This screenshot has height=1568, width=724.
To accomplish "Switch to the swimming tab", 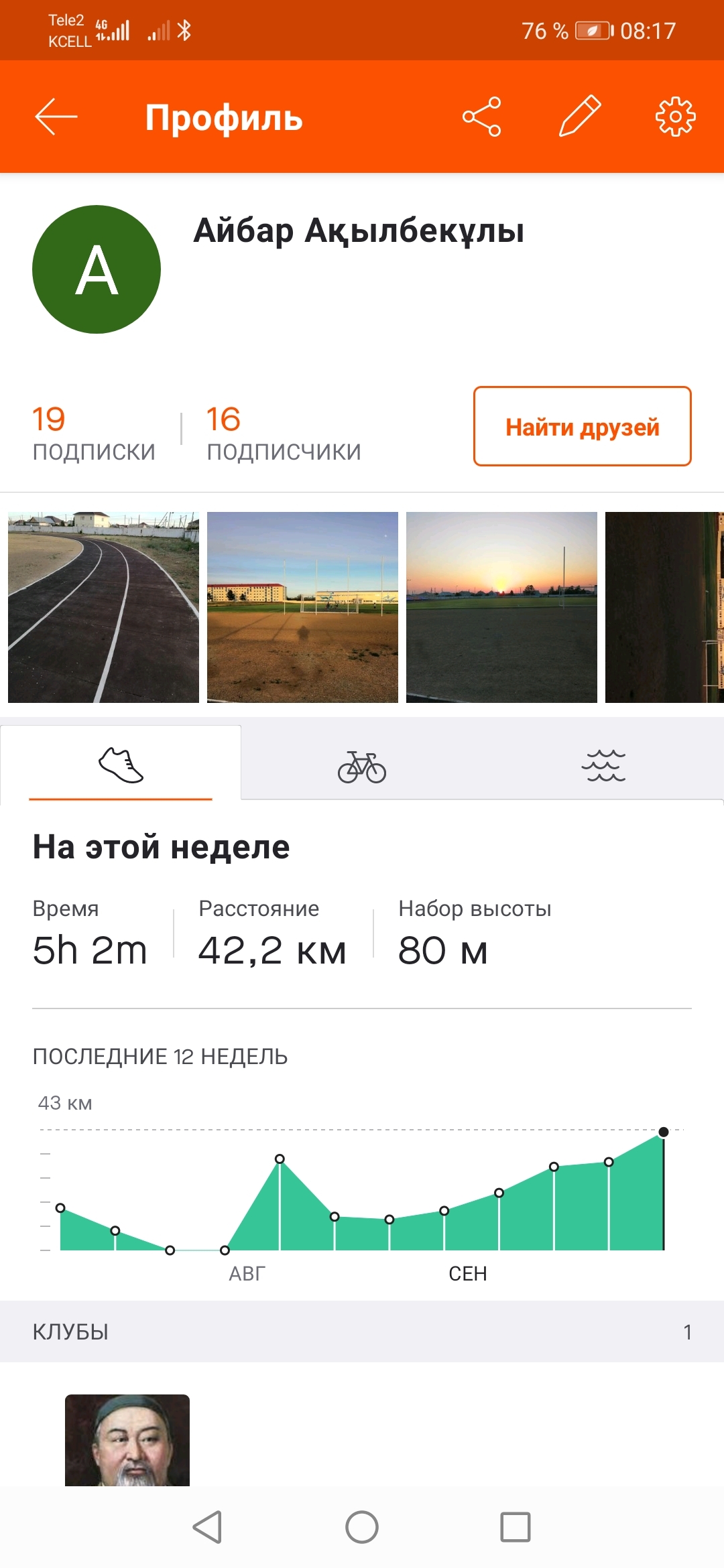I will point(603,765).
